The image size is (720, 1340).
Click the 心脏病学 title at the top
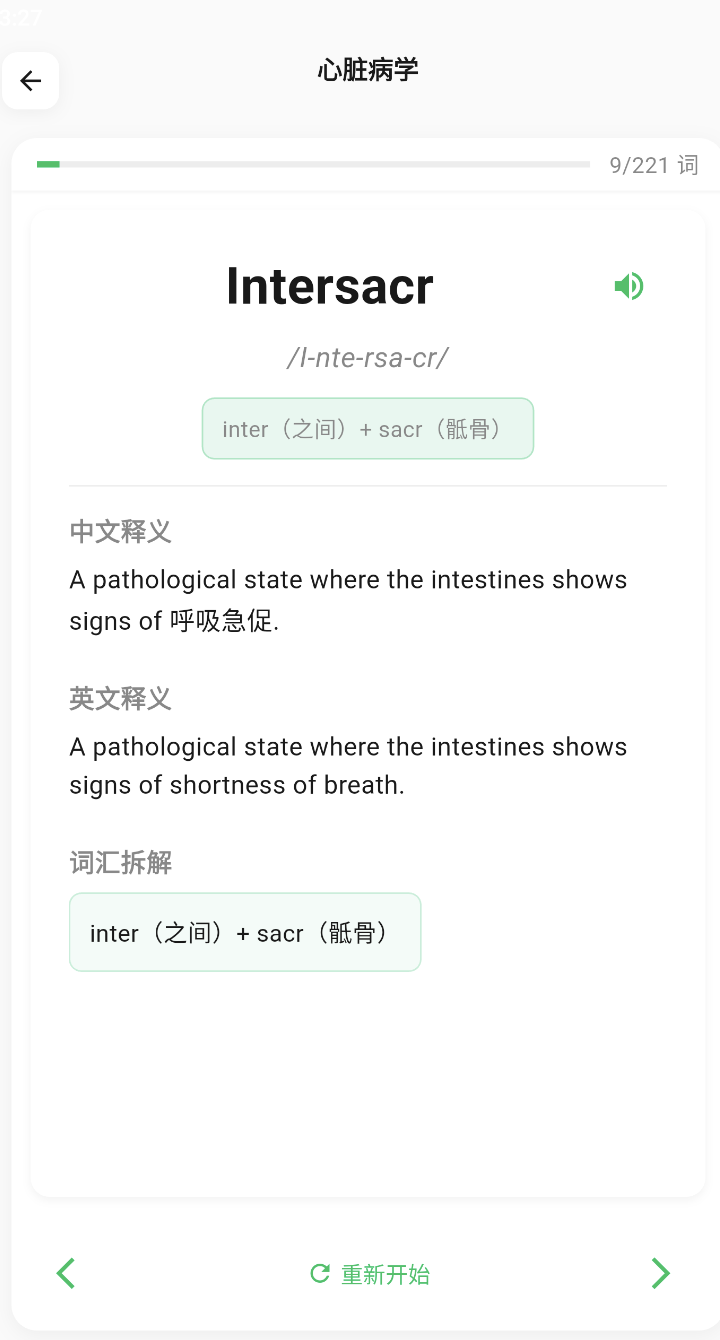(367, 70)
